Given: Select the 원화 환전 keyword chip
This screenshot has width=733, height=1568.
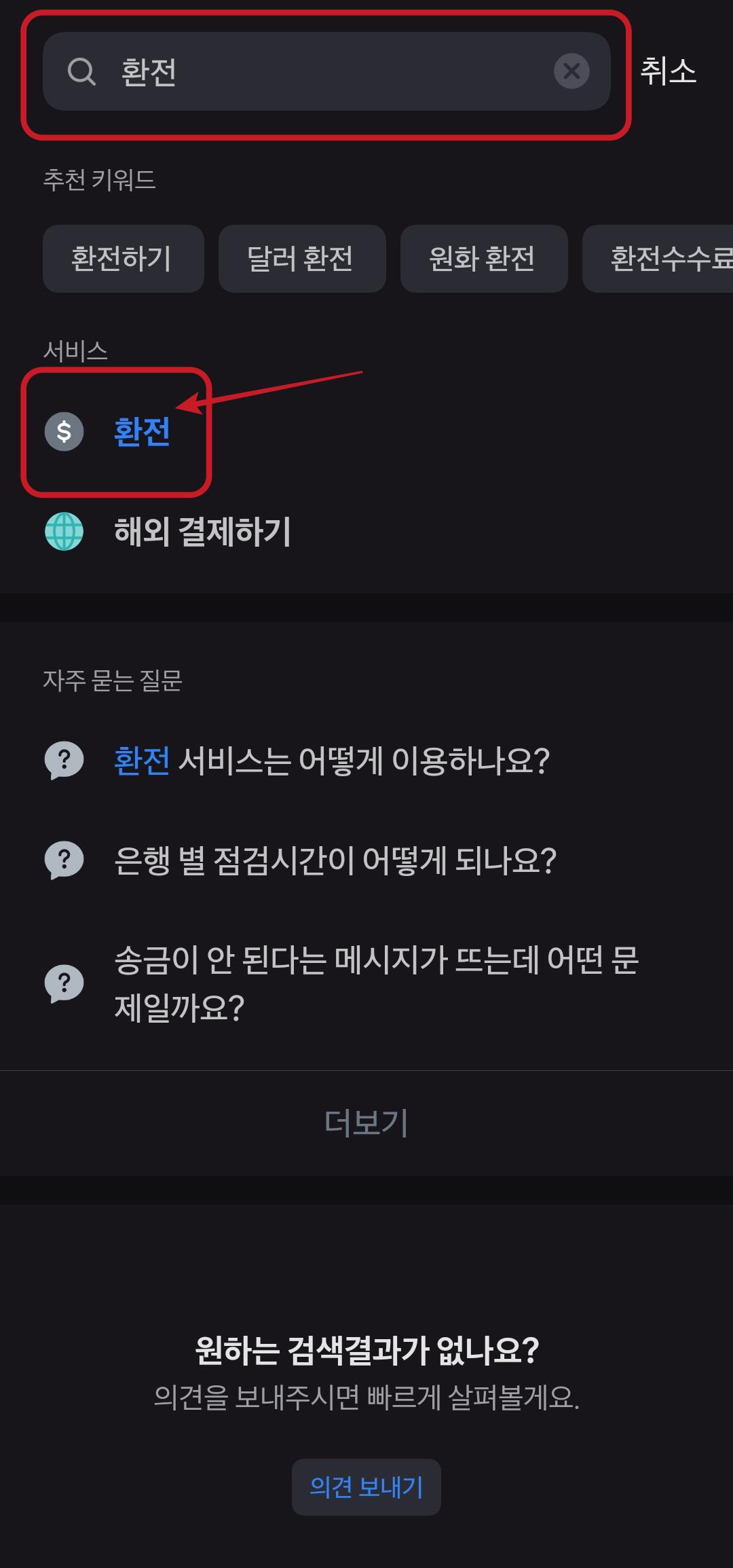Looking at the screenshot, I should pyautogui.click(x=483, y=258).
